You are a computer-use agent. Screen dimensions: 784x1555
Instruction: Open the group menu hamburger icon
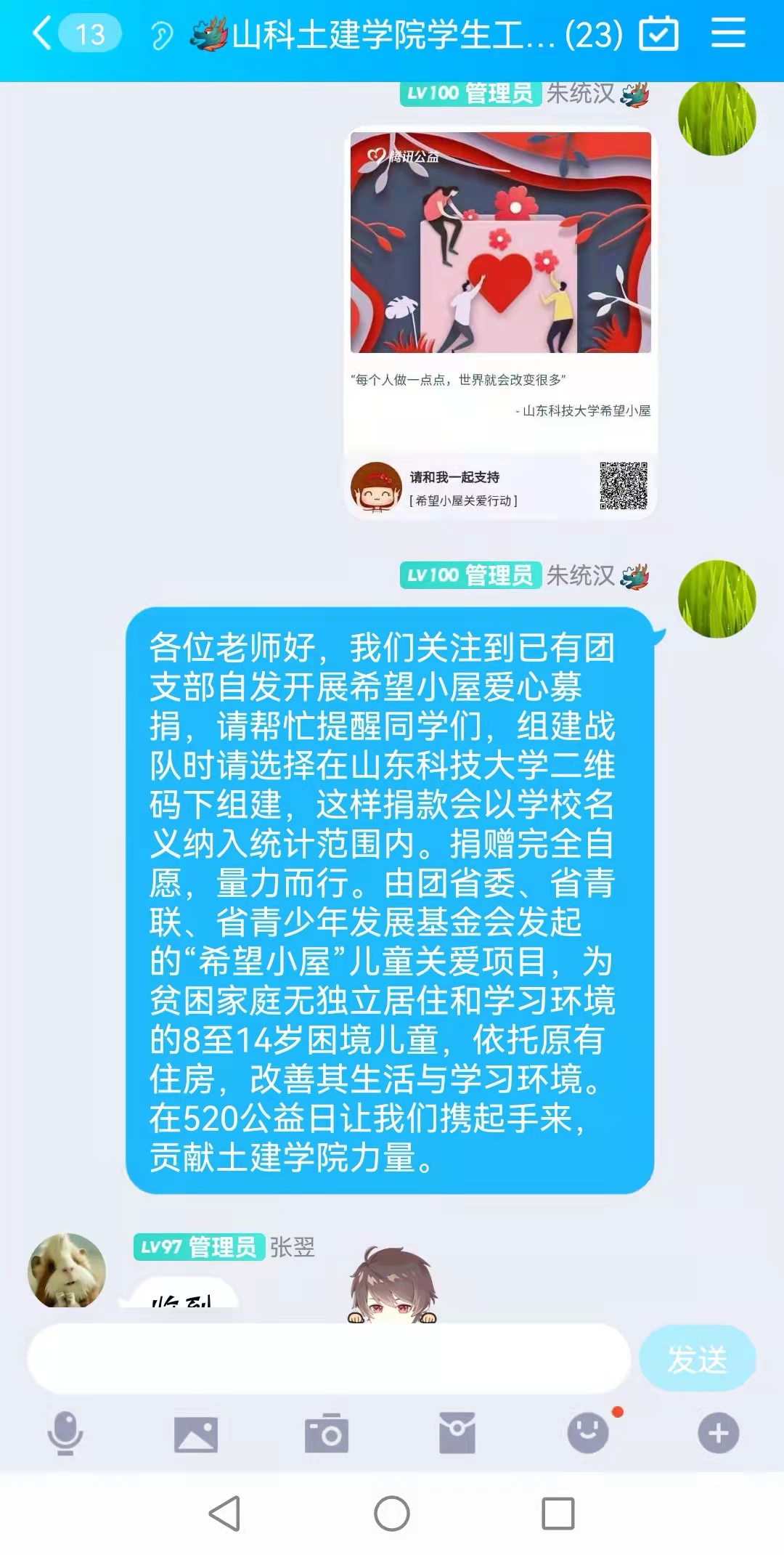(x=728, y=33)
